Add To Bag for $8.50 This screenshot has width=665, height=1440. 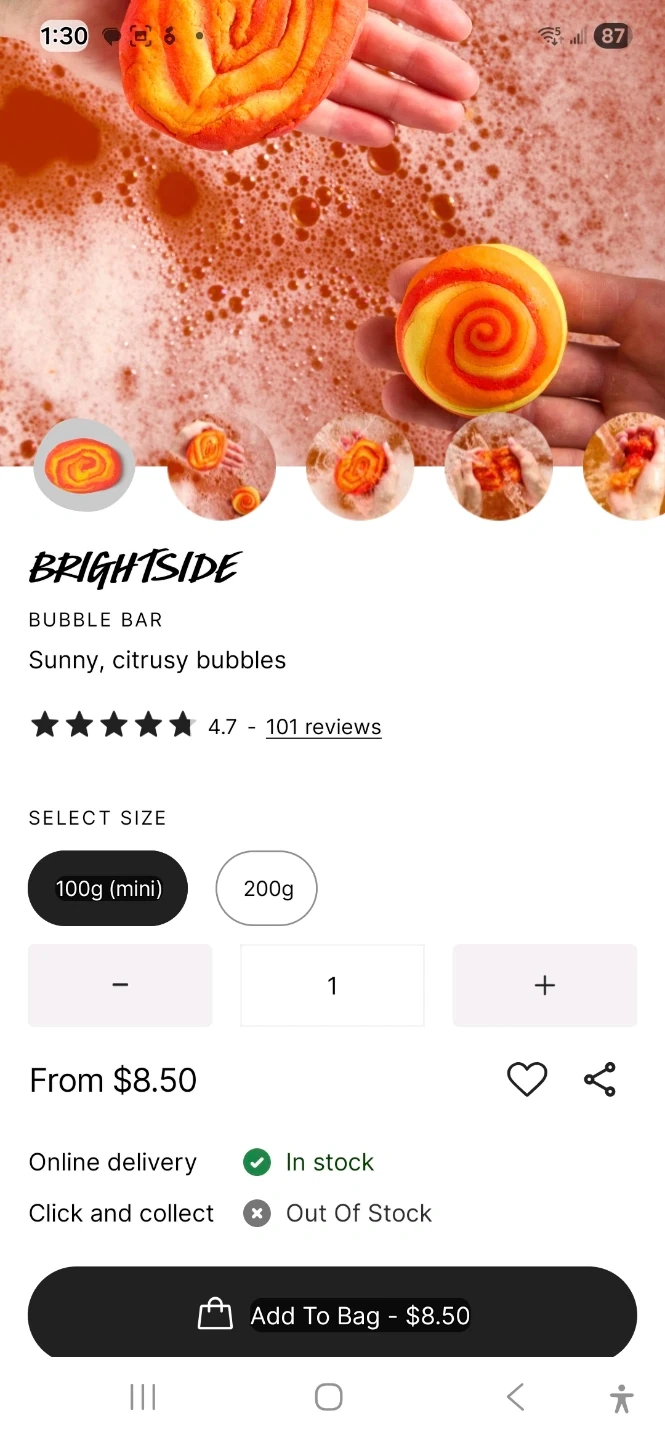pos(332,1315)
